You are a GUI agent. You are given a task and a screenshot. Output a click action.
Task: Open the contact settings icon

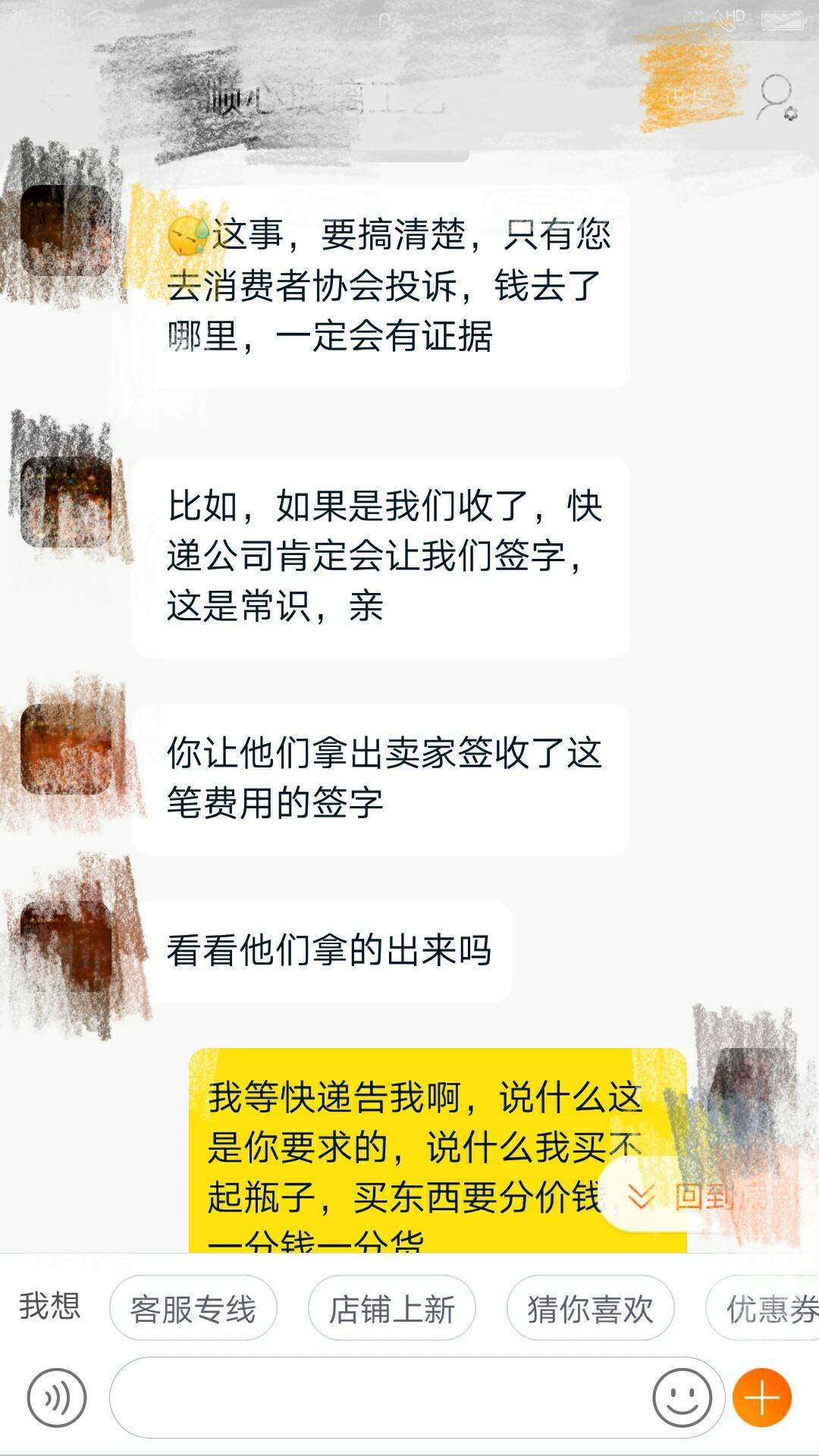[x=777, y=98]
